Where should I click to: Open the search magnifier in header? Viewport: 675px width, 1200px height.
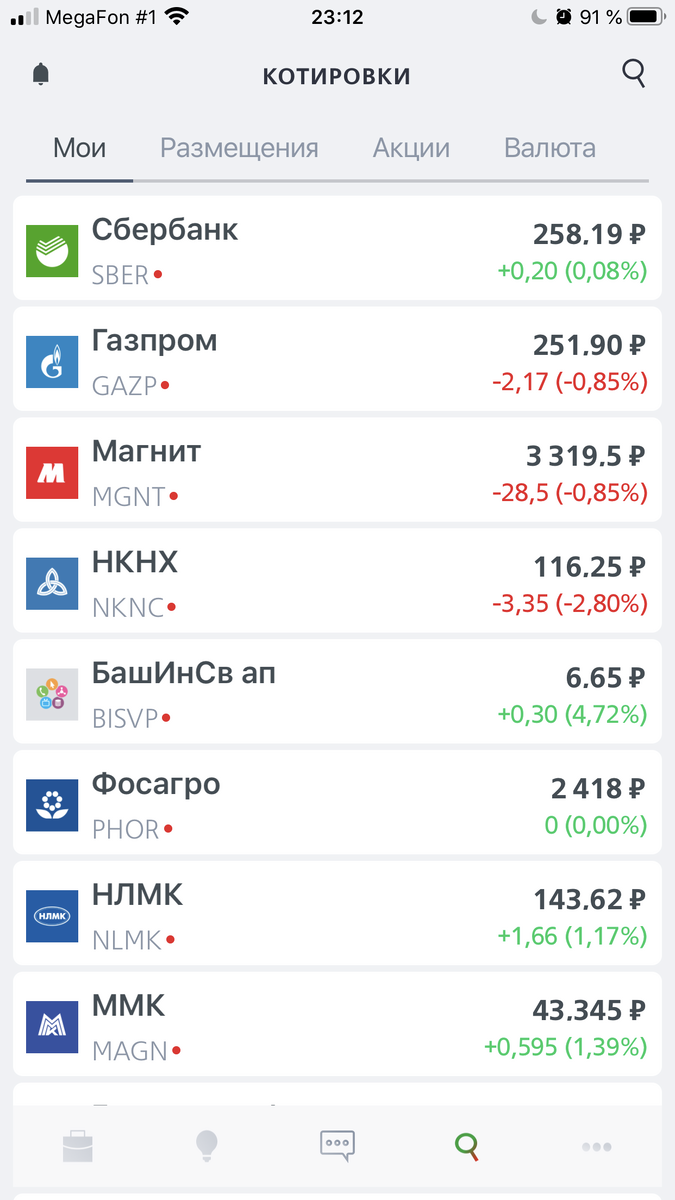(x=634, y=74)
